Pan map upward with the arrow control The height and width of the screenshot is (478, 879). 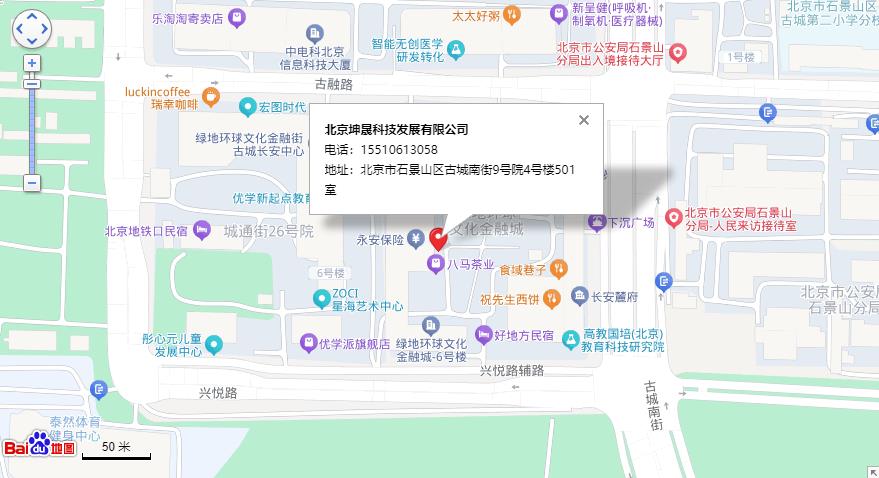click(x=32, y=17)
